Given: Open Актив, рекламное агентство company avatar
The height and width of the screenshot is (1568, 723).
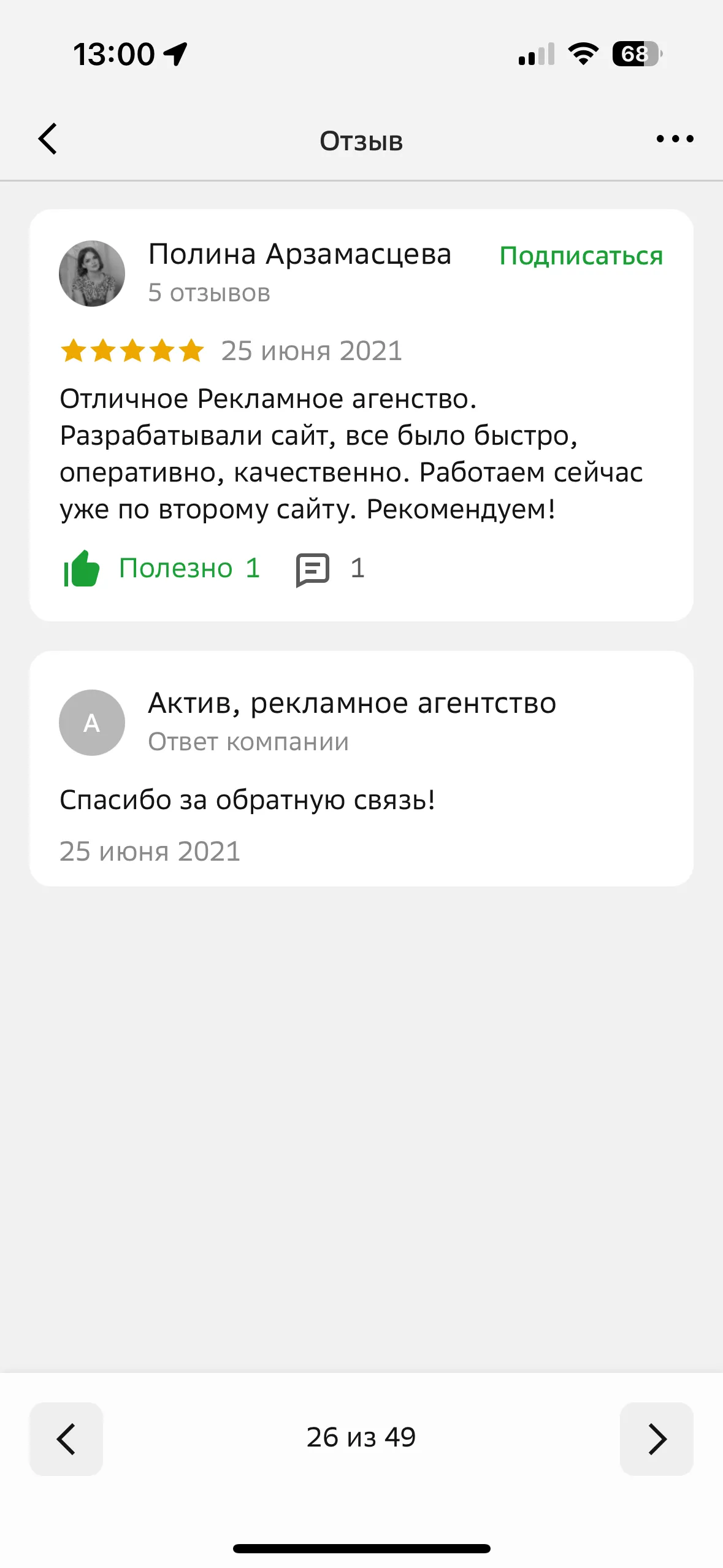Looking at the screenshot, I should pyautogui.click(x=92, y=723).
